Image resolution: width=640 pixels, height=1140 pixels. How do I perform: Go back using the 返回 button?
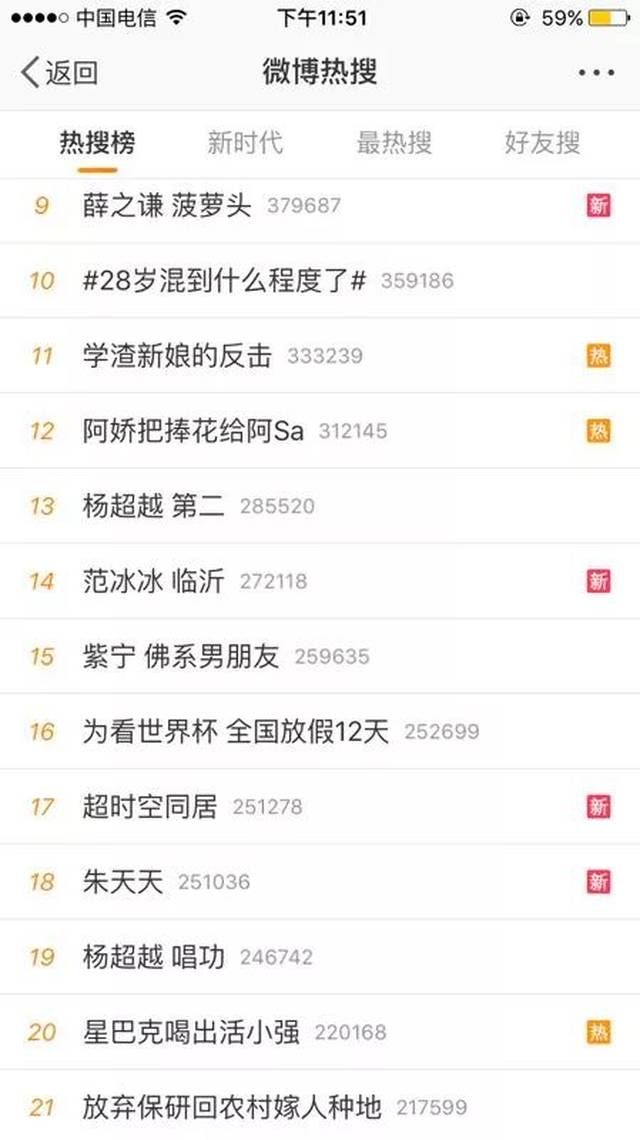pyautogui.click(x=60, y=73)
